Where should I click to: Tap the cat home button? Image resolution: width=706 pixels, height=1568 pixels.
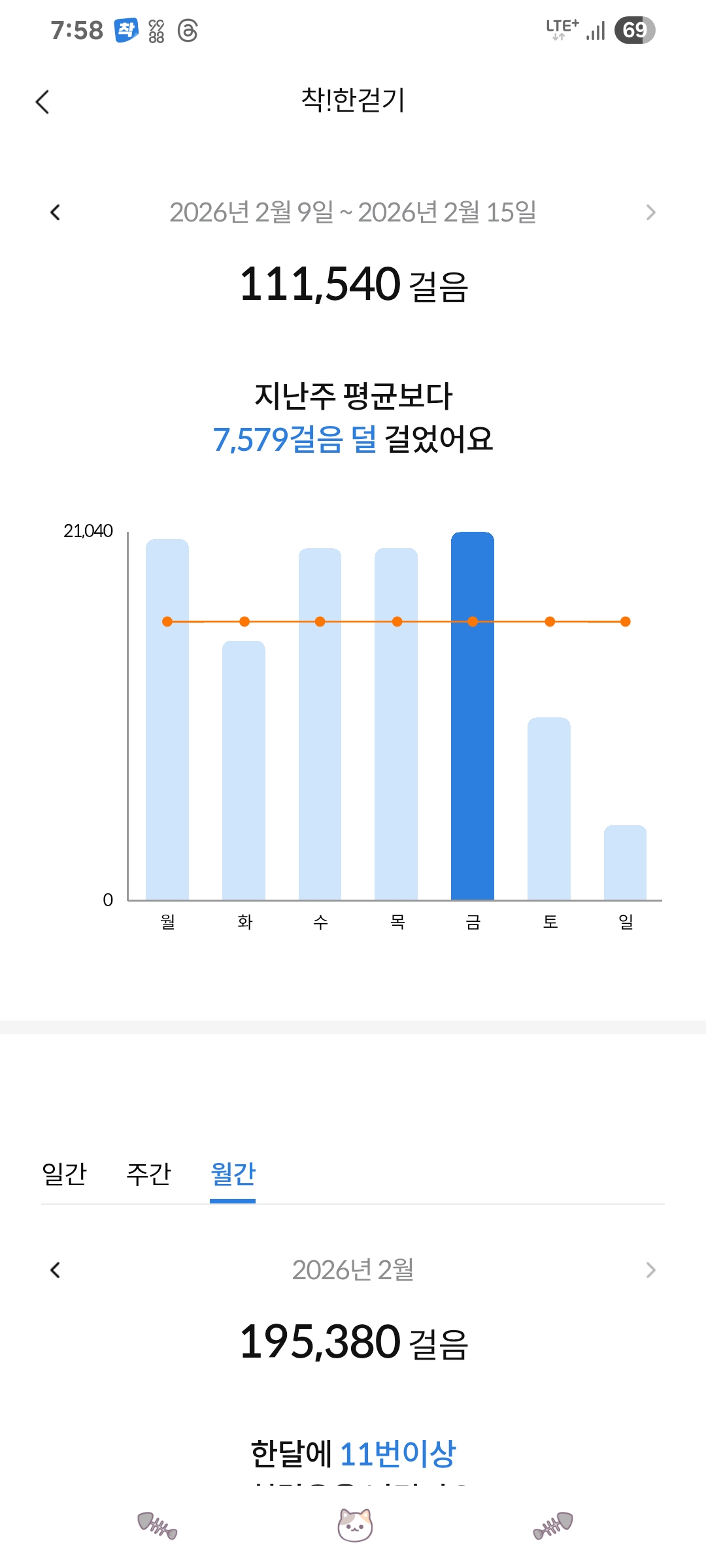pos(355,1526)
